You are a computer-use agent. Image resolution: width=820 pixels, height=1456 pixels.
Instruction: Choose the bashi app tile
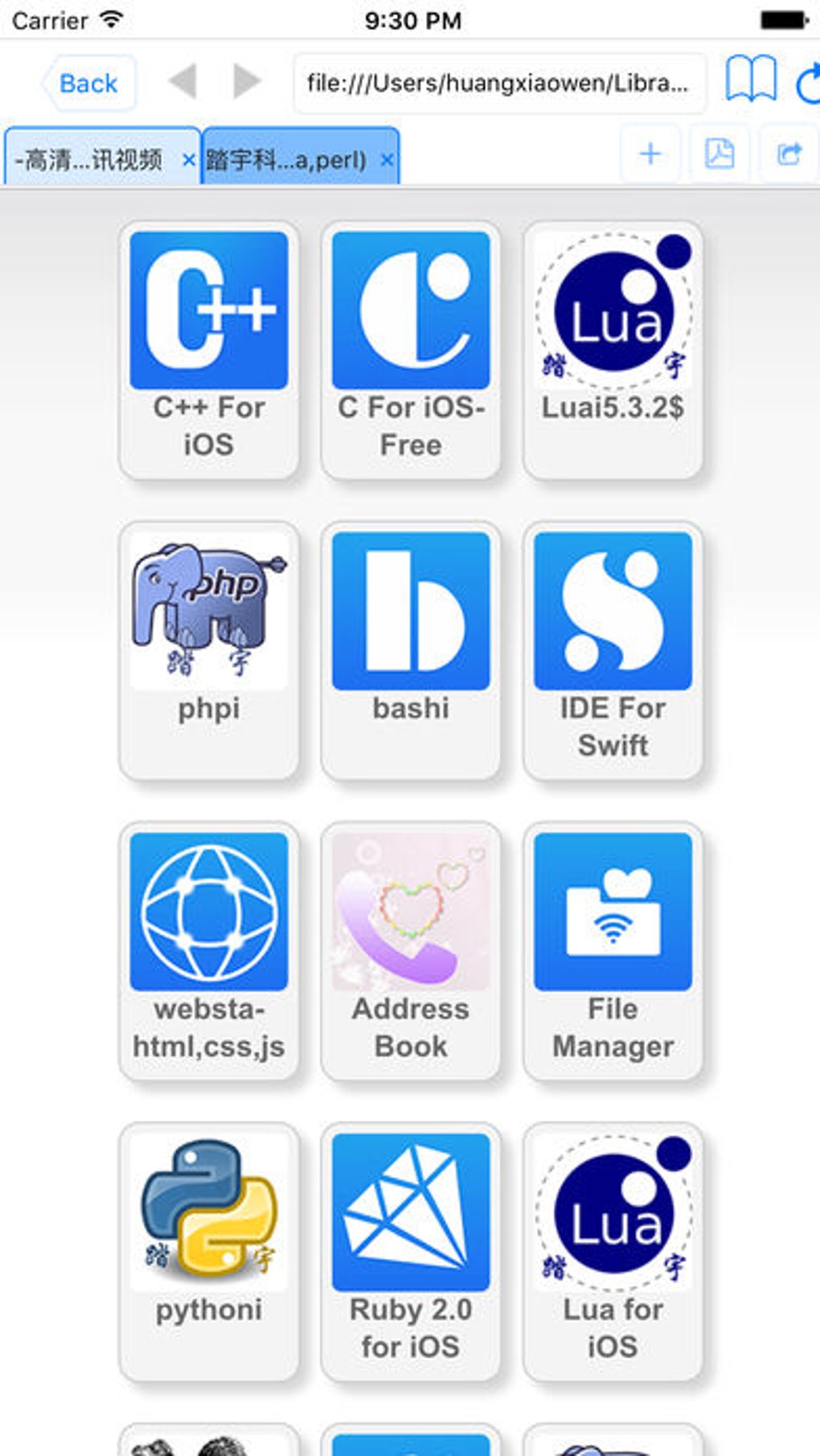(411, 650)
